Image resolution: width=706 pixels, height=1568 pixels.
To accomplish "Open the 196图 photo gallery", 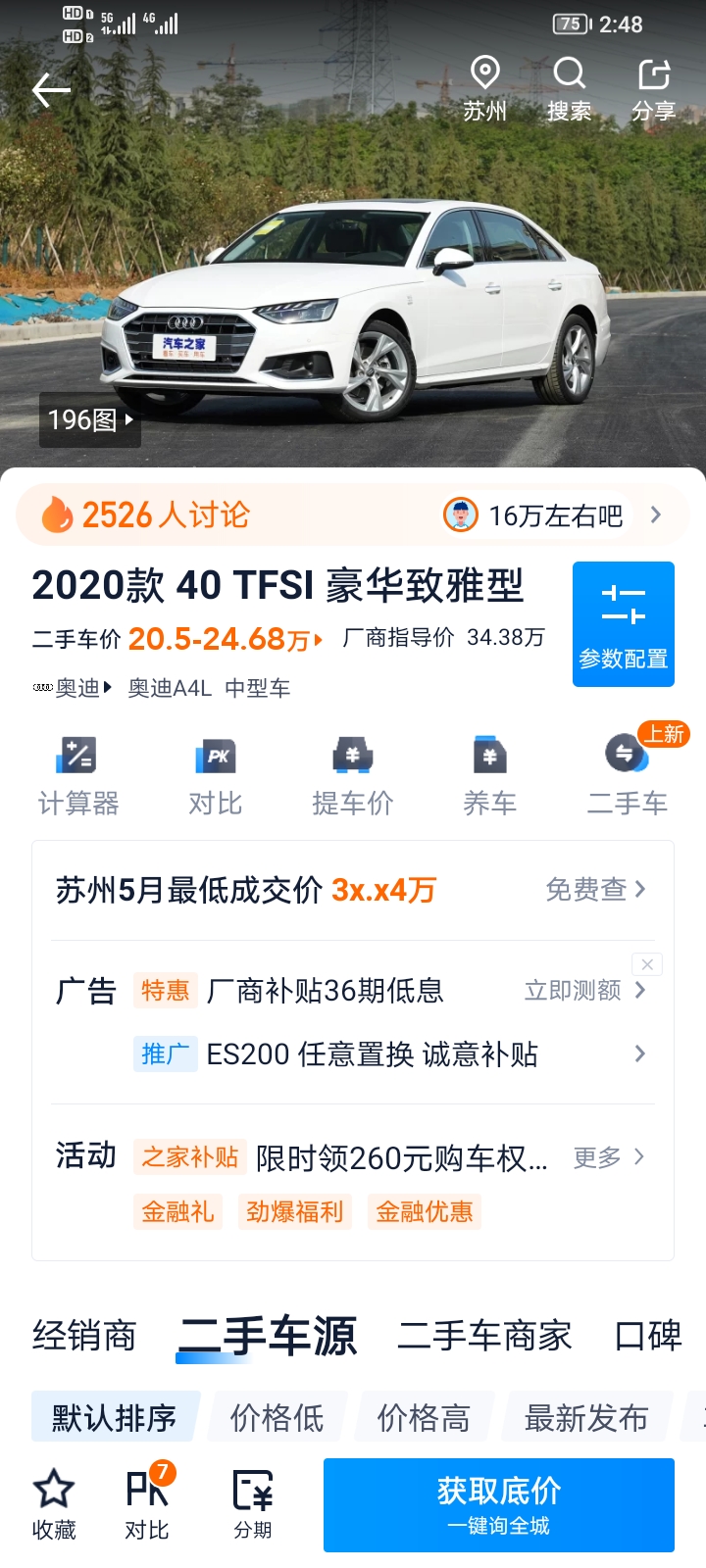I will point(90,420).
